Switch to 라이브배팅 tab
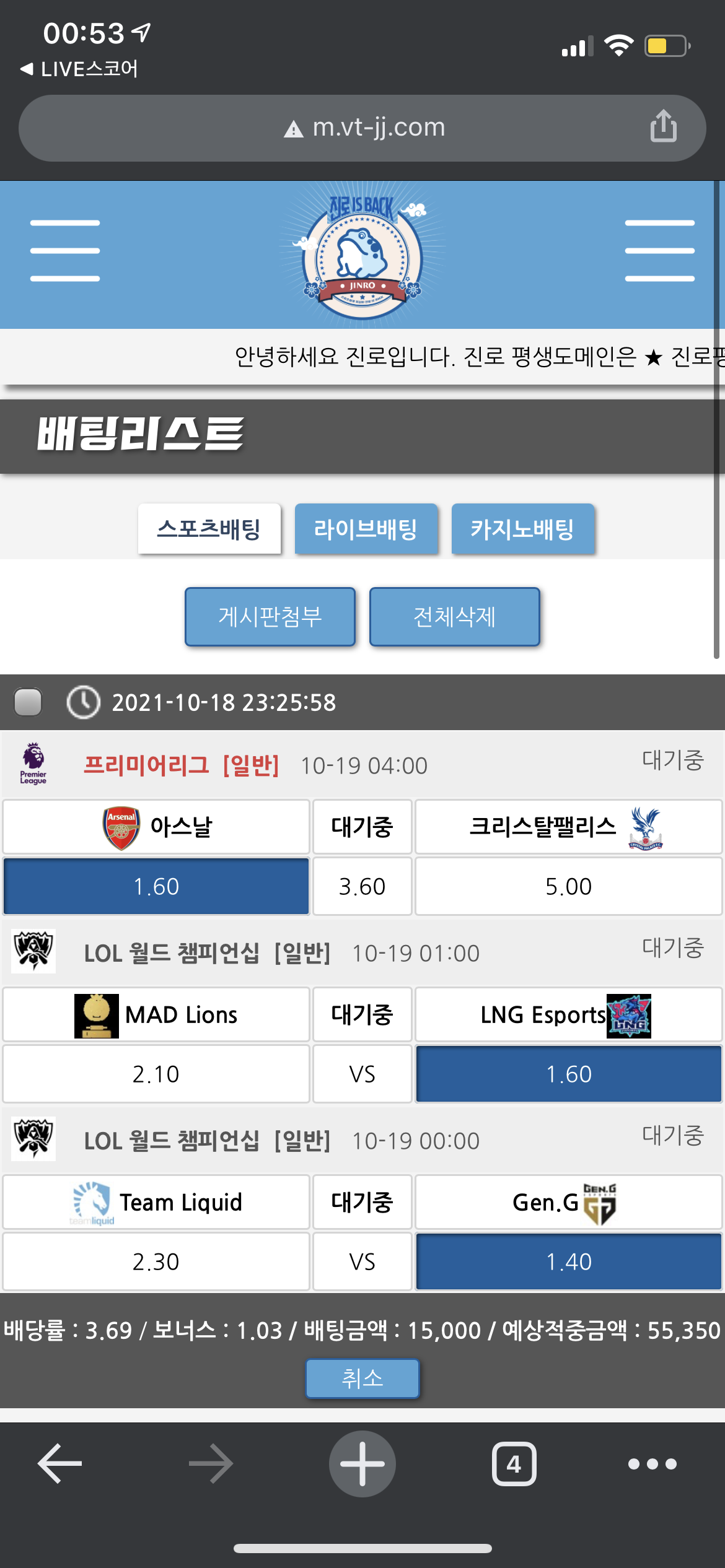 point(366,529)
